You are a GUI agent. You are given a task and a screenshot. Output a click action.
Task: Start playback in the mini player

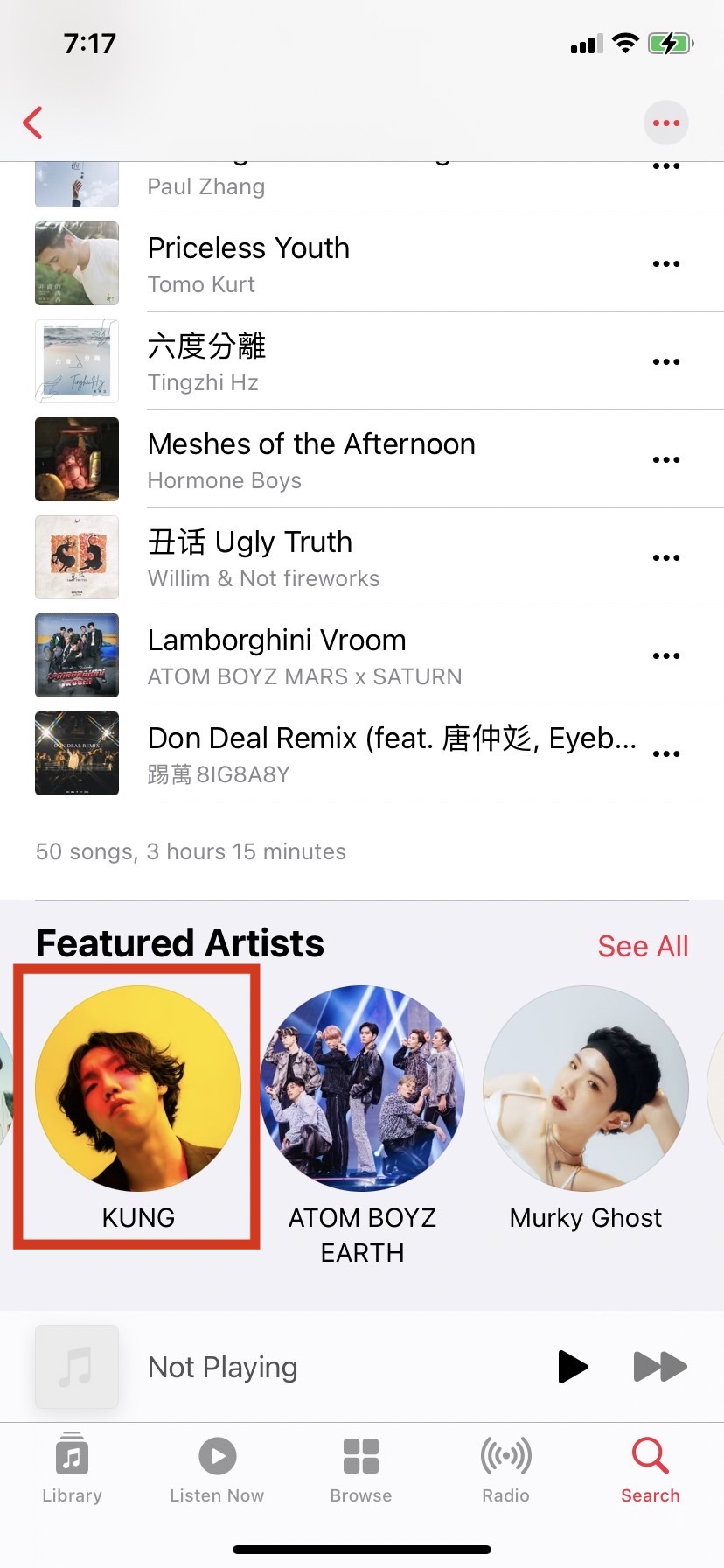click(573, 1366)
